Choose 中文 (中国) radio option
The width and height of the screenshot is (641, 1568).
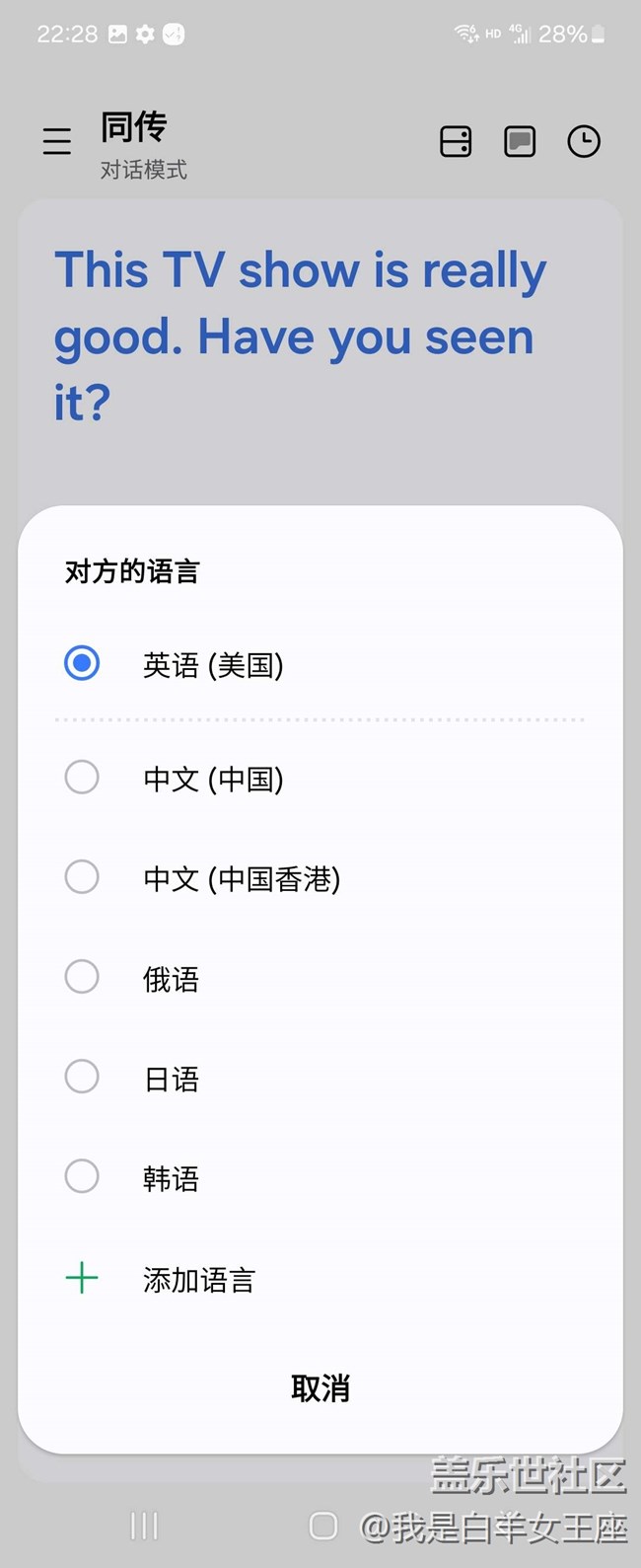pyautogui.click(x=83, y=779)
